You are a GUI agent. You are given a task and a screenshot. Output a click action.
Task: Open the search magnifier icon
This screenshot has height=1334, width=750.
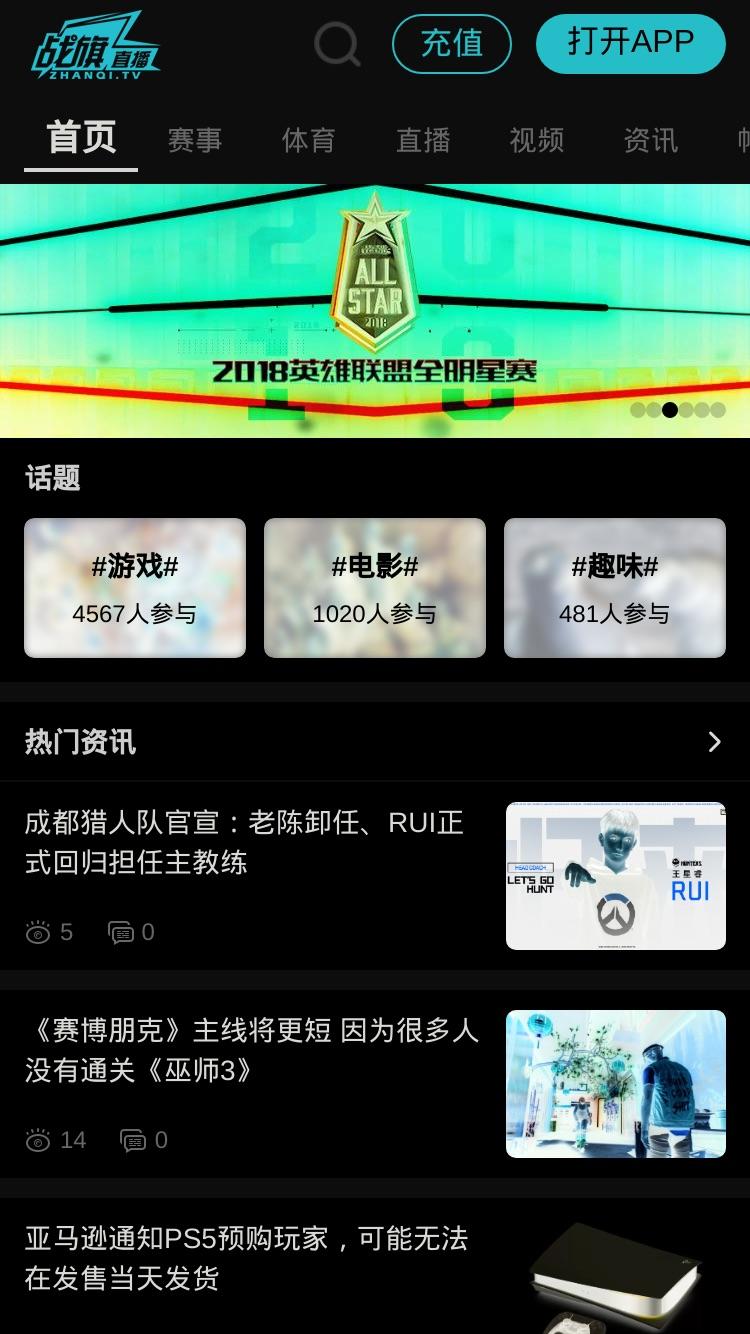tap(337, 44)
